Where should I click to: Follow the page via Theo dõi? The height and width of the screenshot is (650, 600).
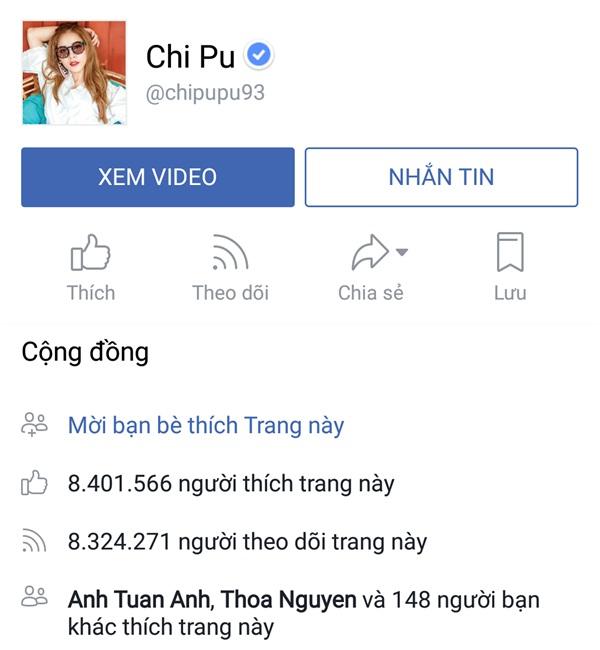230,267
